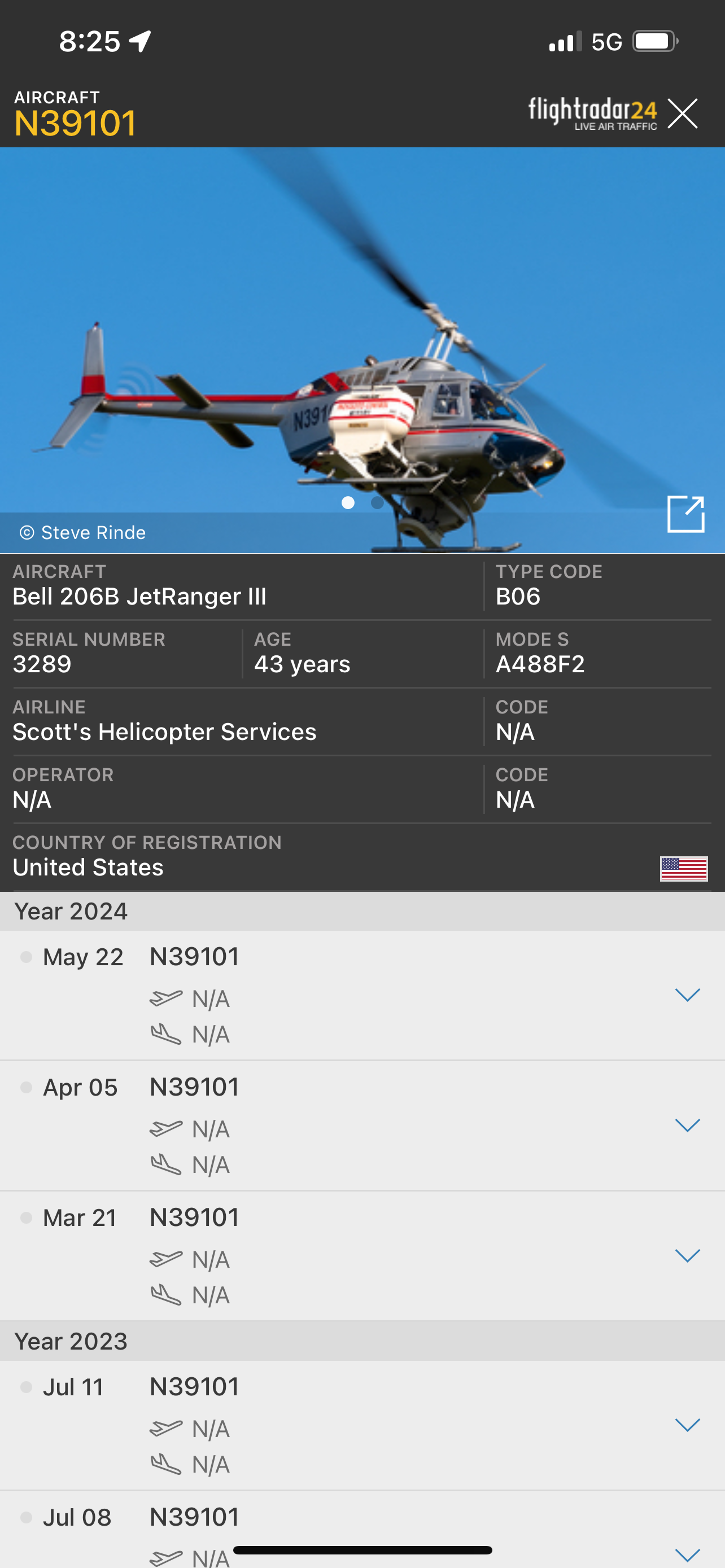Expand the Jul 08 flight details
Screen dimensions: 725x1568
tap(687, 1554)
